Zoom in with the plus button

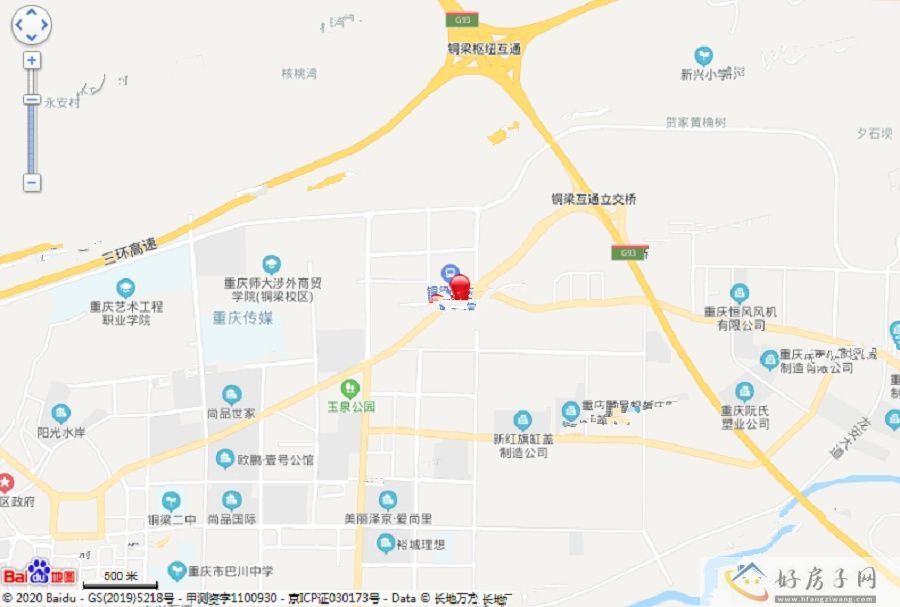click(x=32, y=60)
